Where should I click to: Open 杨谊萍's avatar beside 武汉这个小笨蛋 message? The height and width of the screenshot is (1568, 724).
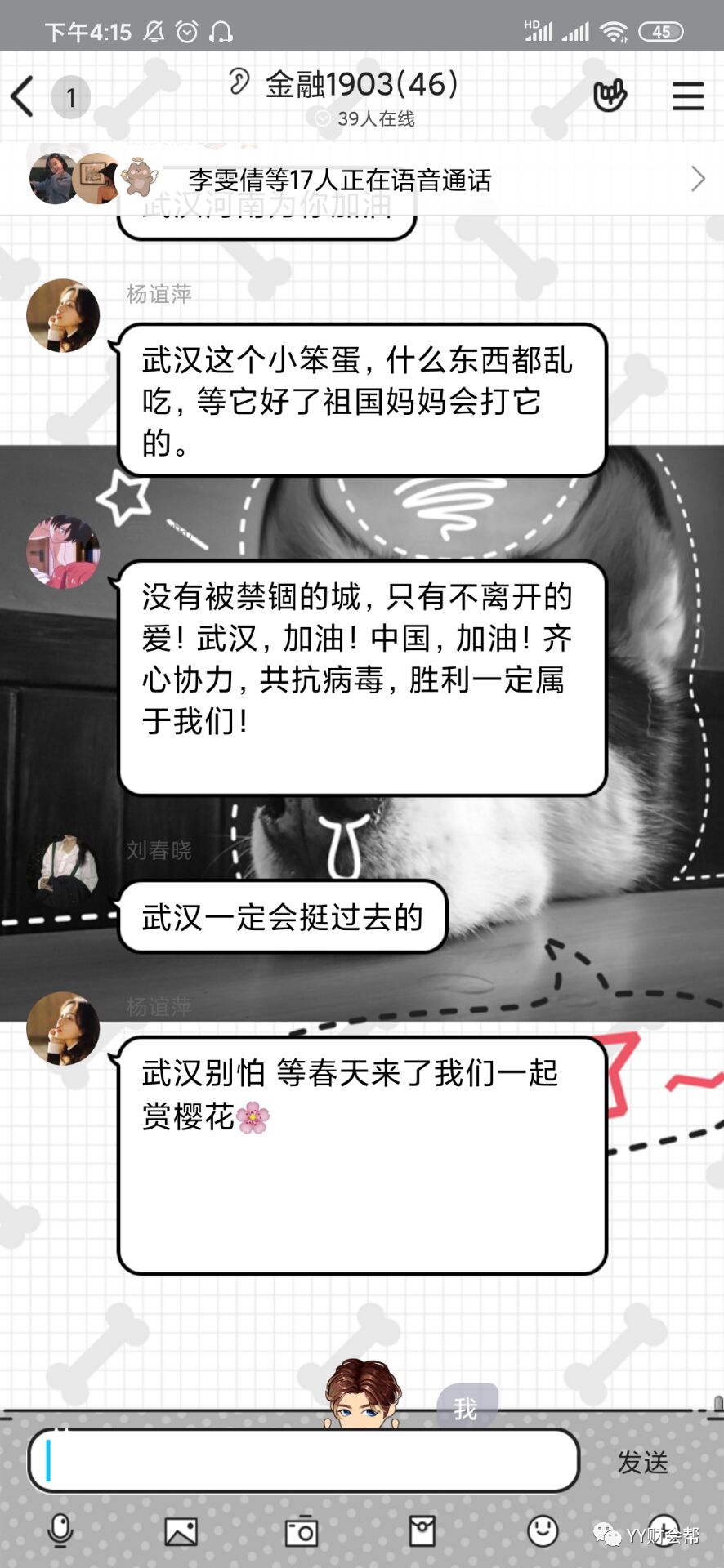tap(63, 316)
